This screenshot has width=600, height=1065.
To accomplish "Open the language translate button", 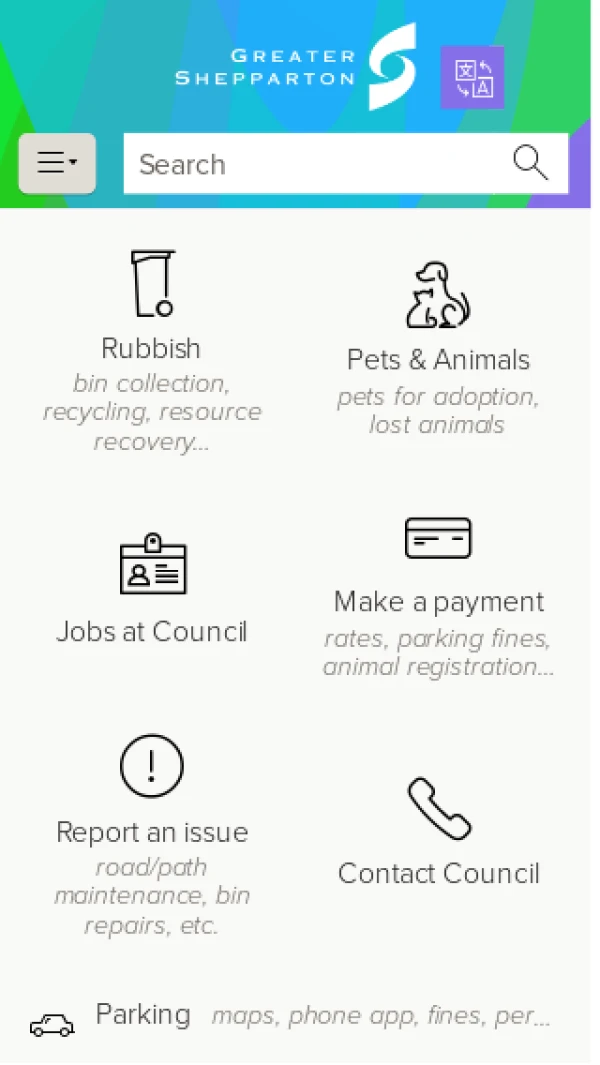I will click(472, 78).
